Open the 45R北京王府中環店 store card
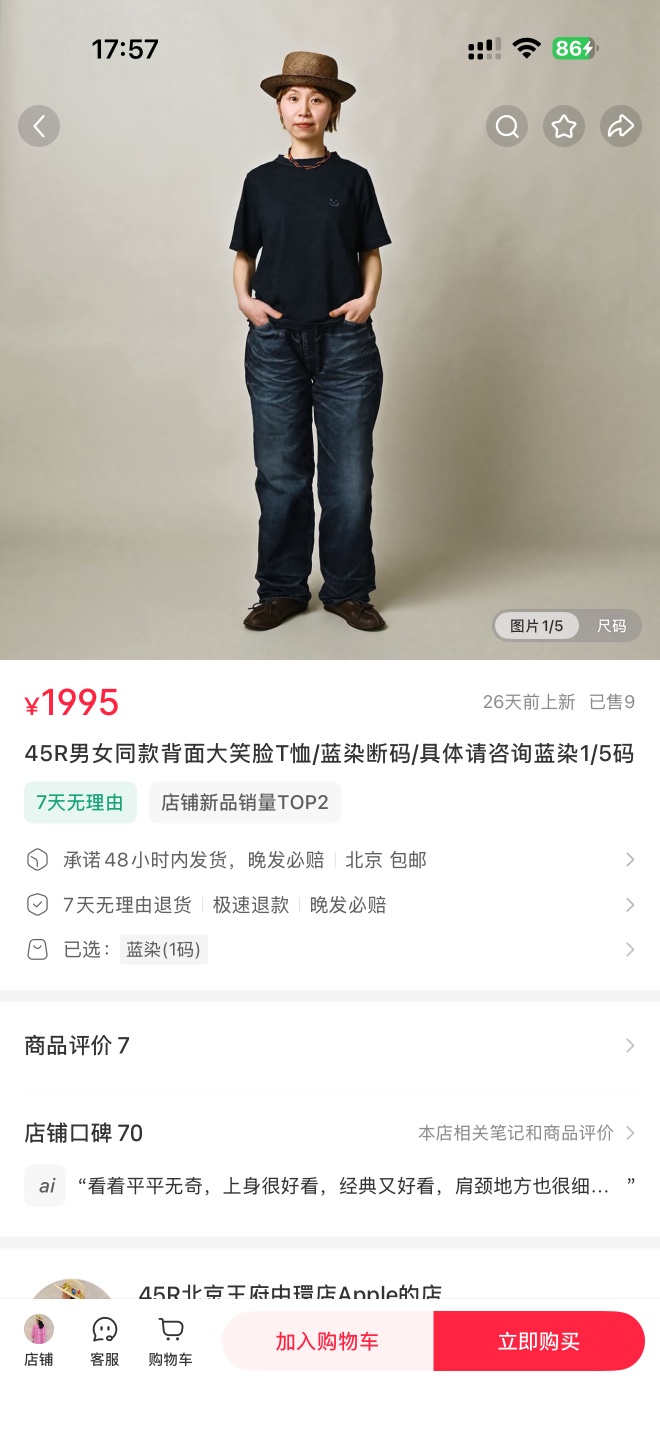660x1434 pixels. click(290, 1290)
